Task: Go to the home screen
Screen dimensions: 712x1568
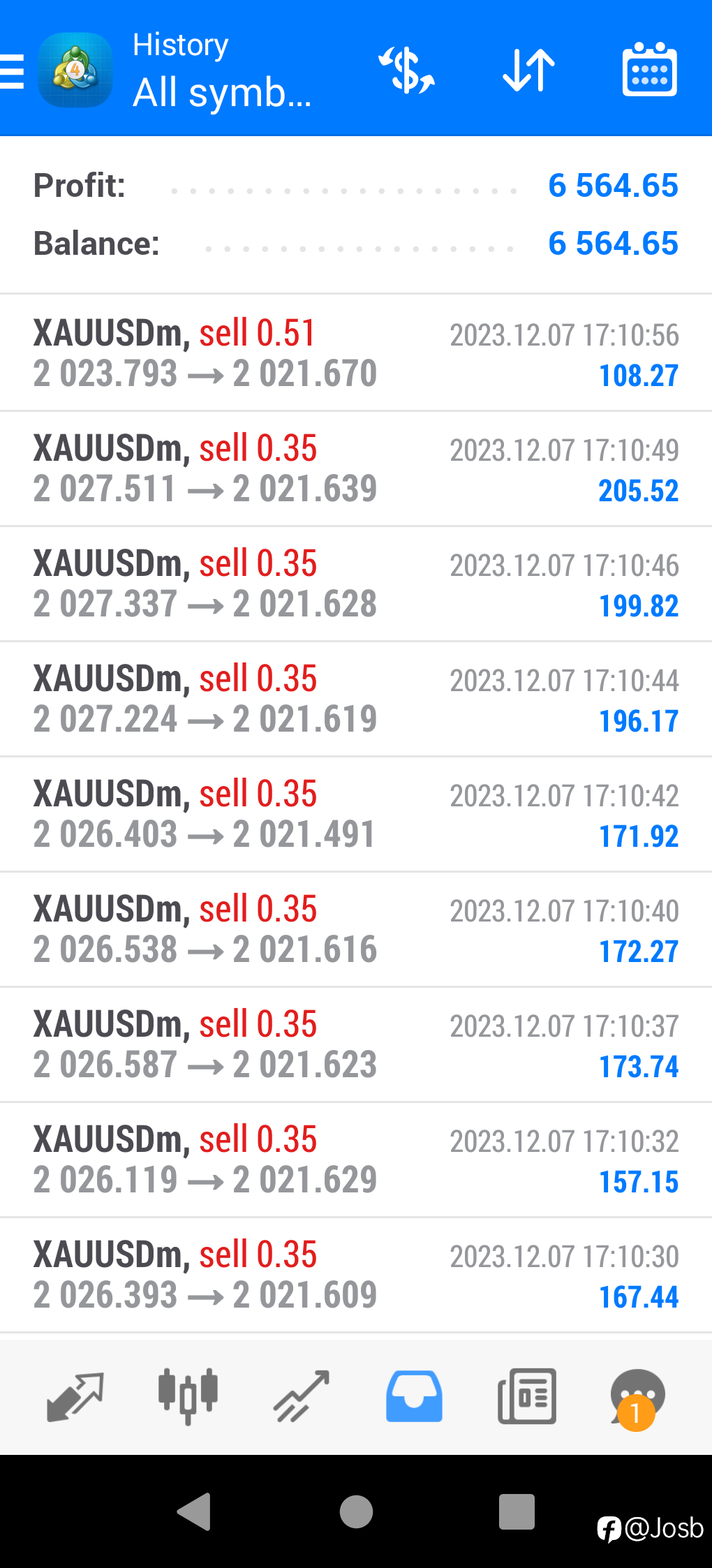Action: (356, 1511)
